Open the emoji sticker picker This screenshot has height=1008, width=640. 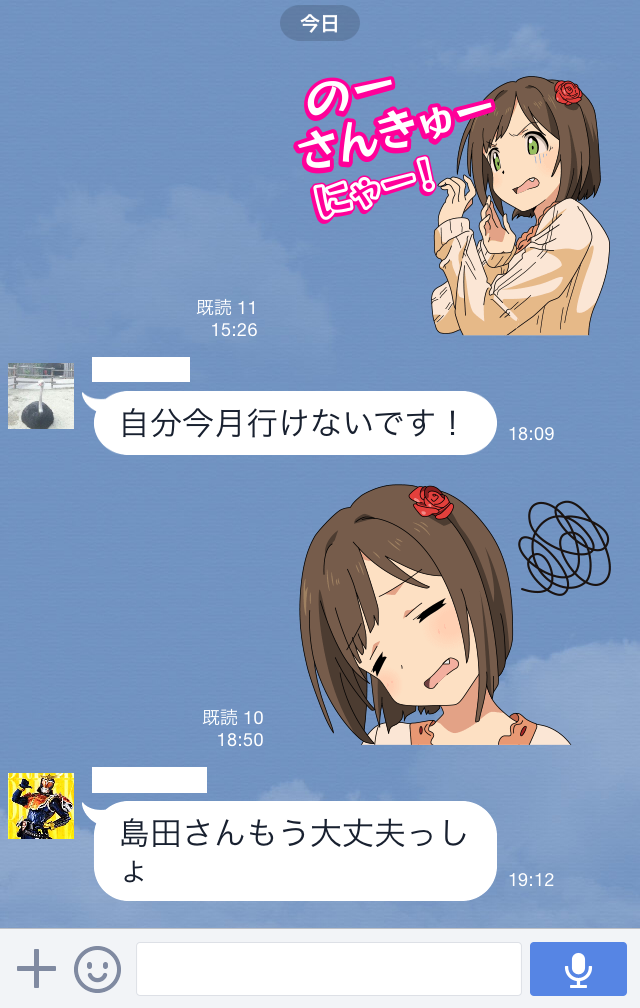pyautogui.click(x=97, y=969)
